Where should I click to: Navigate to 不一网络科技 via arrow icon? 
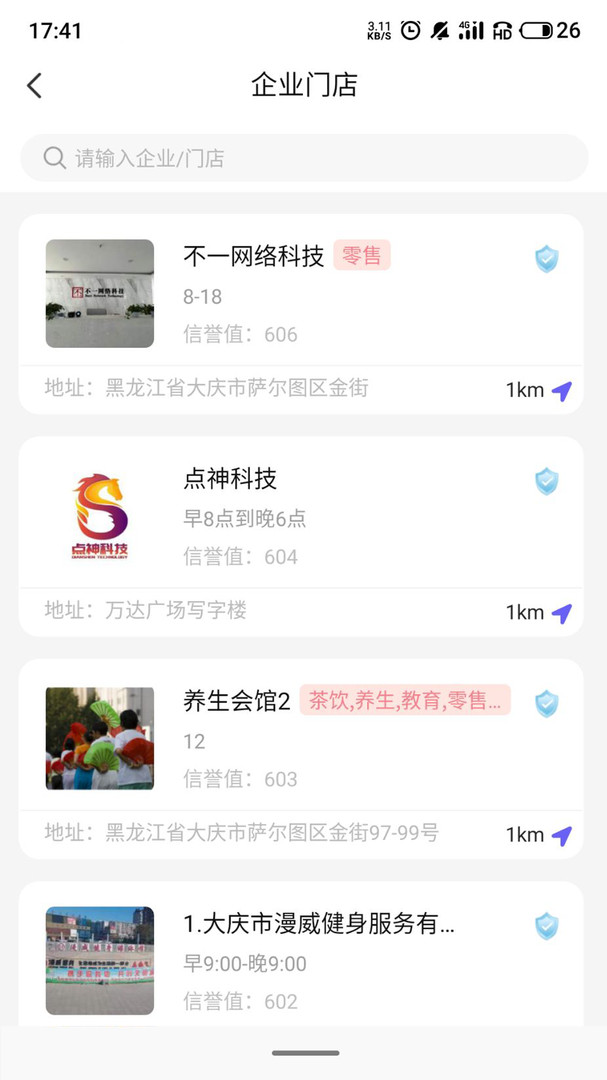(x=562, y=391)
